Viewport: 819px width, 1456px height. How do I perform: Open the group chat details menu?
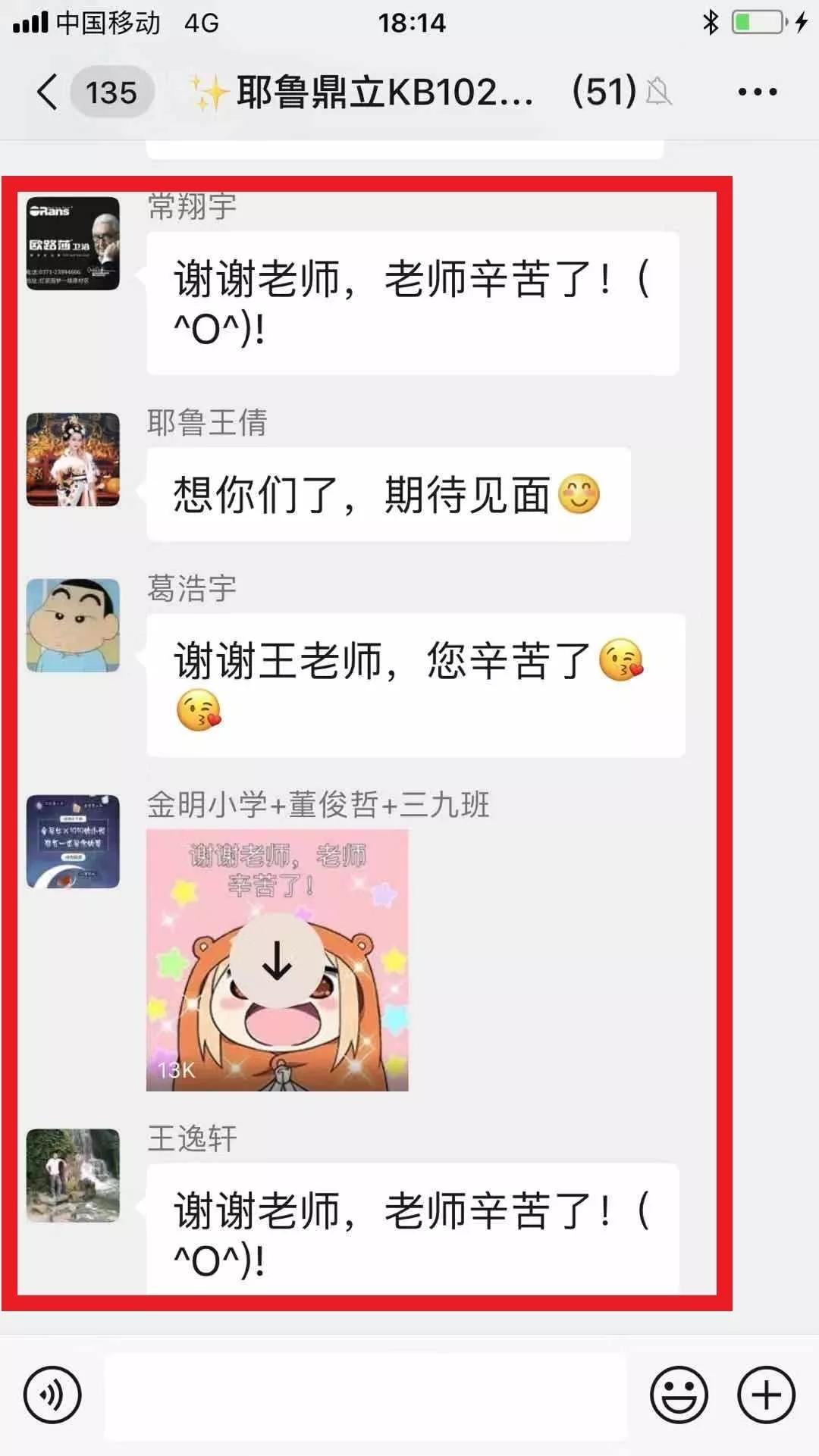757,92
